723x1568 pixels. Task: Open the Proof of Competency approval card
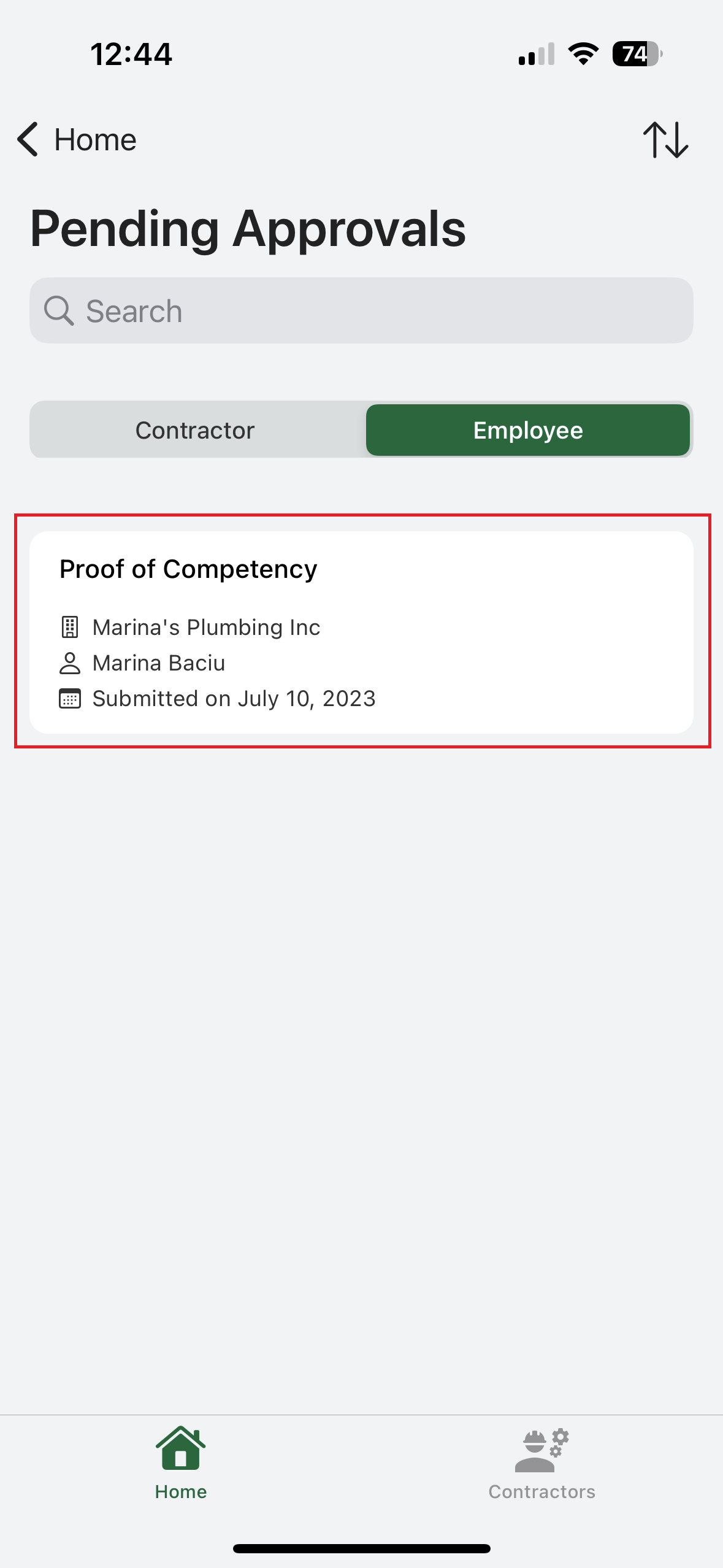361,632
